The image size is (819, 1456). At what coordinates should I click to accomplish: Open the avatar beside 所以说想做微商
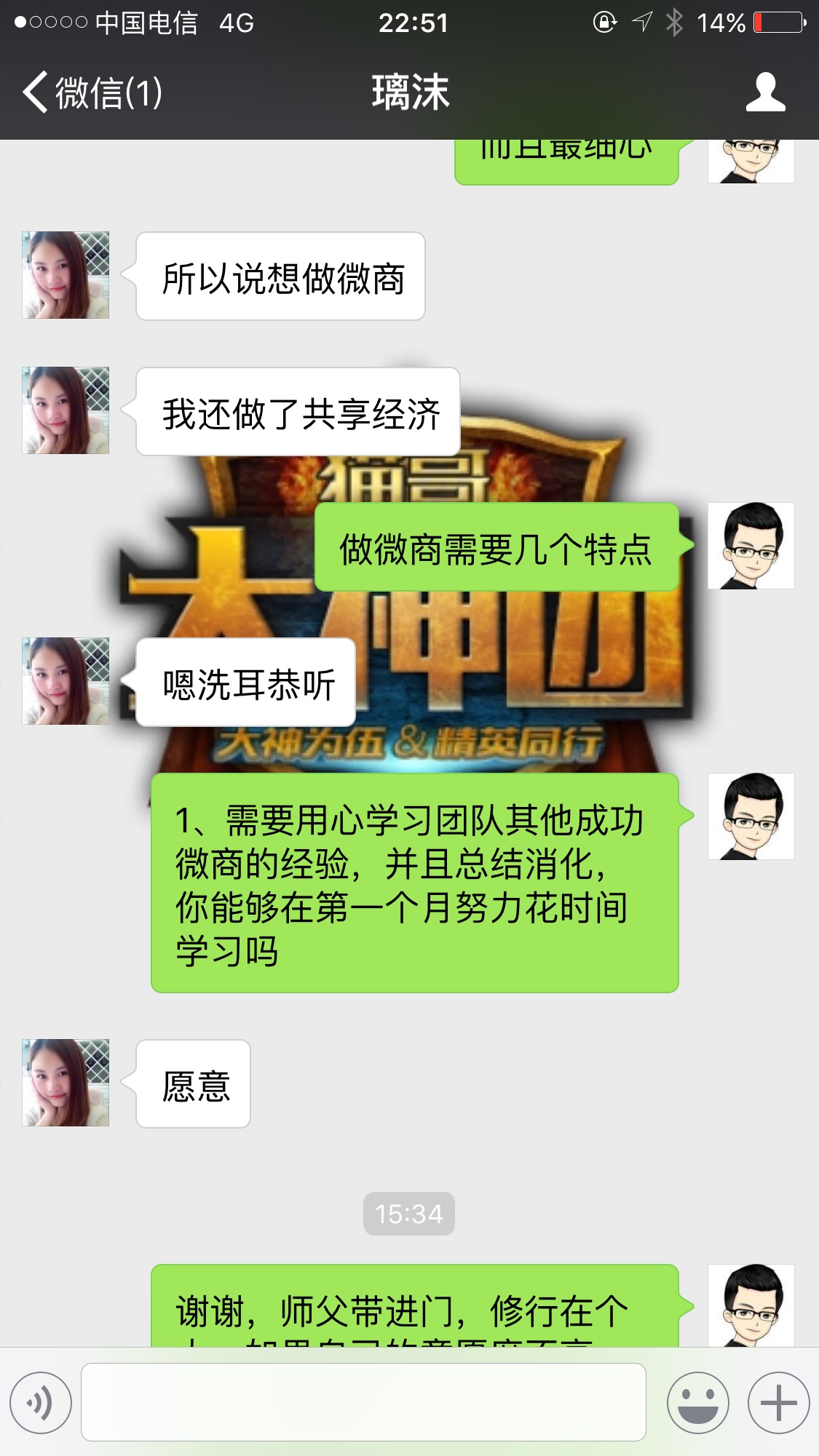[66, 275]
